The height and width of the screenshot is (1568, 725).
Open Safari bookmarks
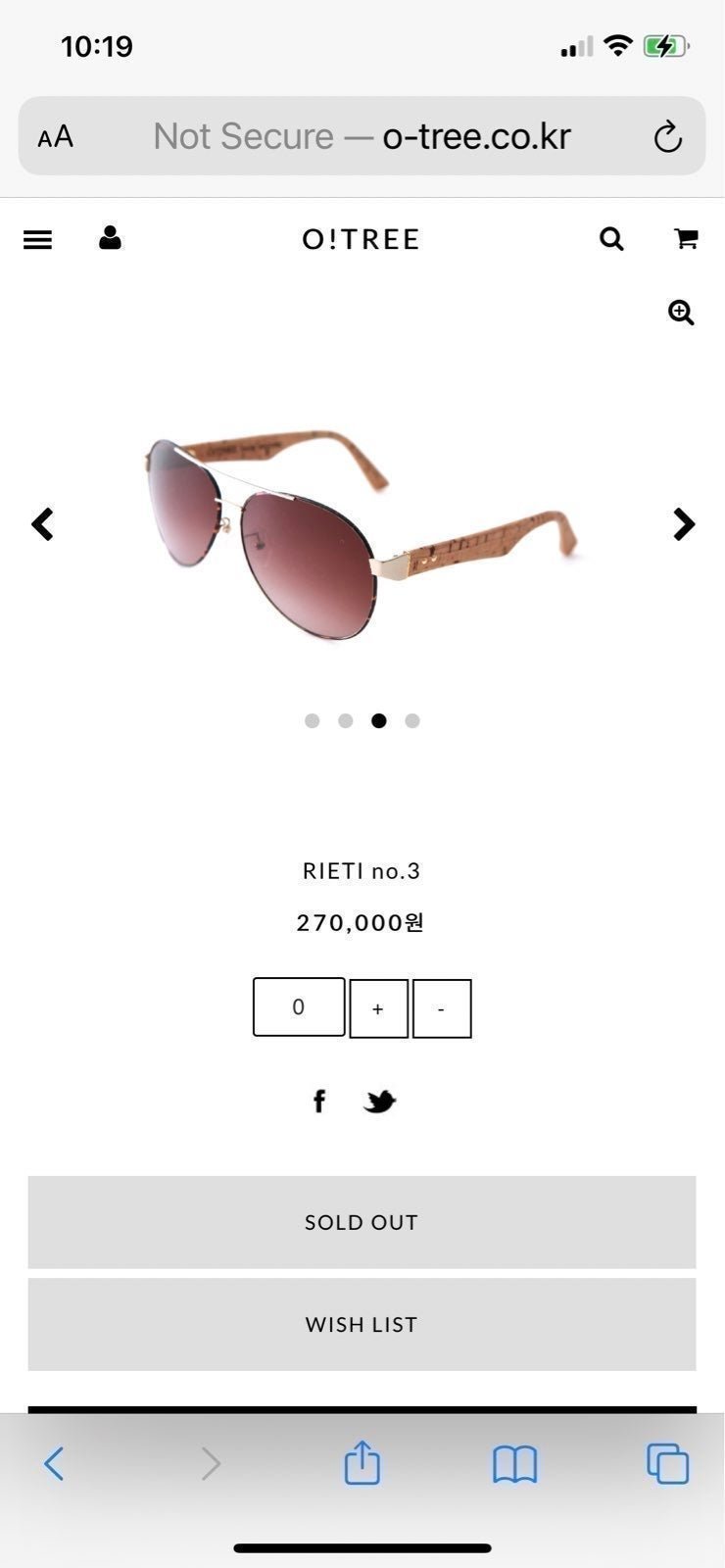click(x=514, y=1464)
